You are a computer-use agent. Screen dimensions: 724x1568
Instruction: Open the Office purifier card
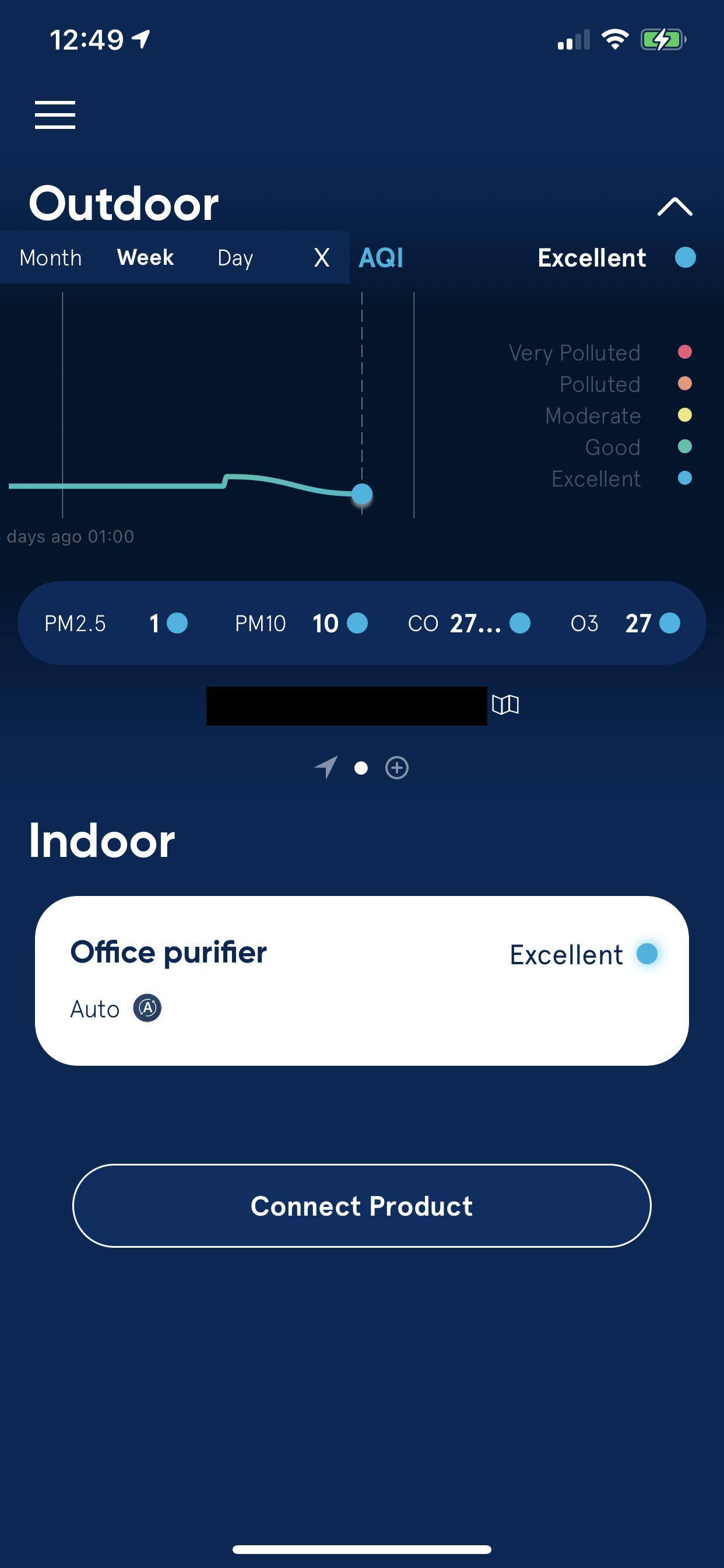point(361,980)
